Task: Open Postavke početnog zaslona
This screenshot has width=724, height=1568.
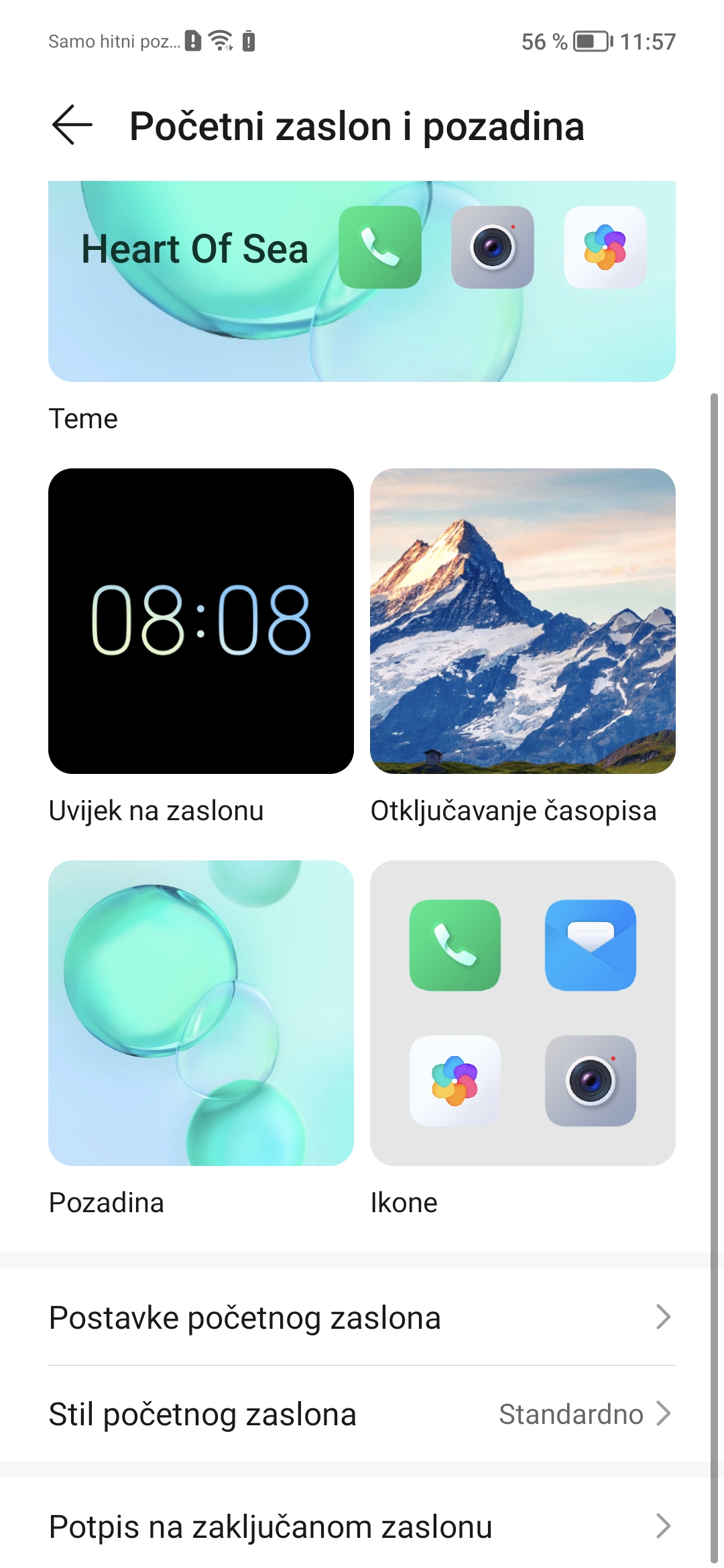Action: 362,1317
